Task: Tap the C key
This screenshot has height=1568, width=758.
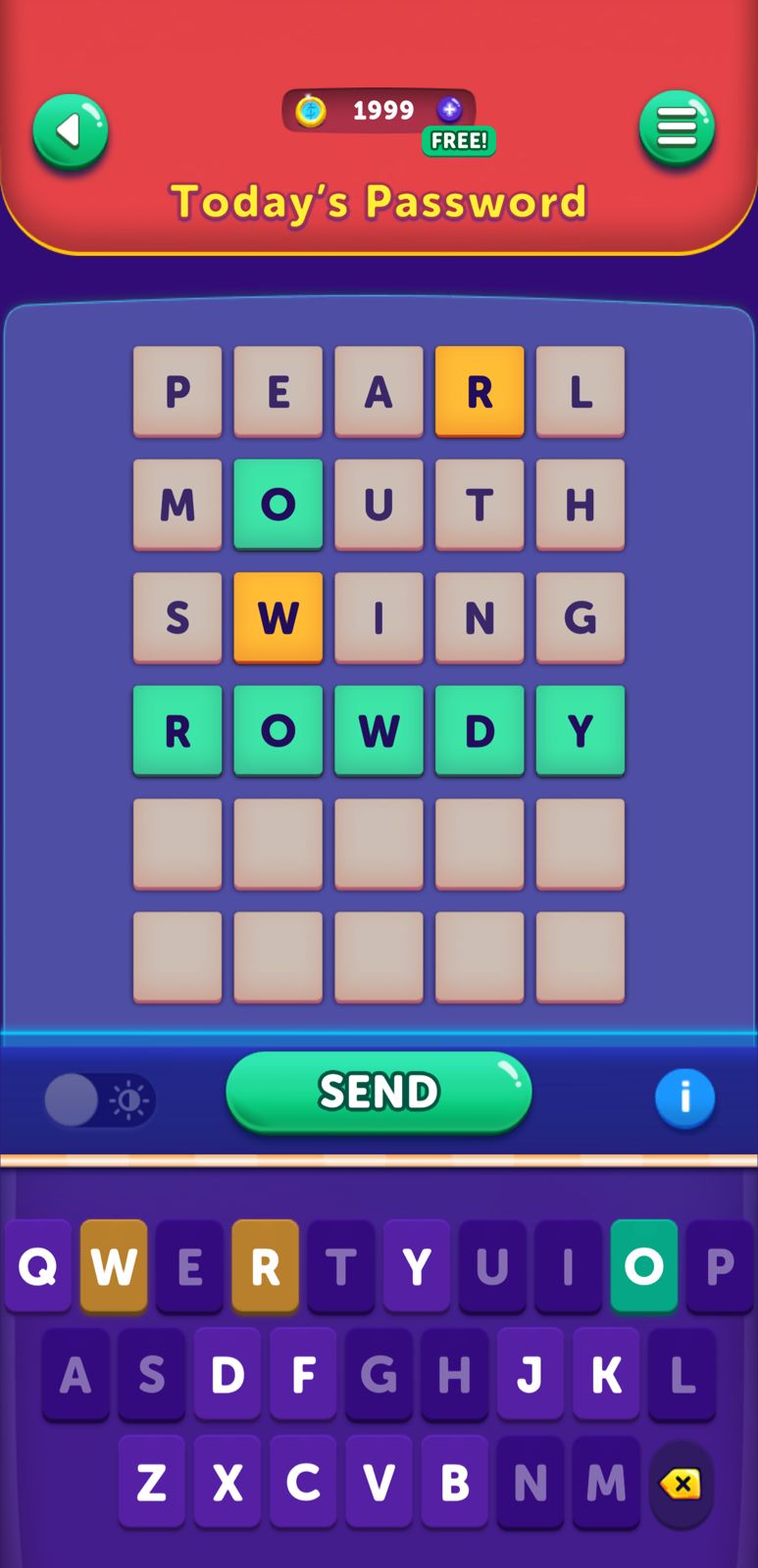Action: pyautogui.click(x=303, y=1482)
